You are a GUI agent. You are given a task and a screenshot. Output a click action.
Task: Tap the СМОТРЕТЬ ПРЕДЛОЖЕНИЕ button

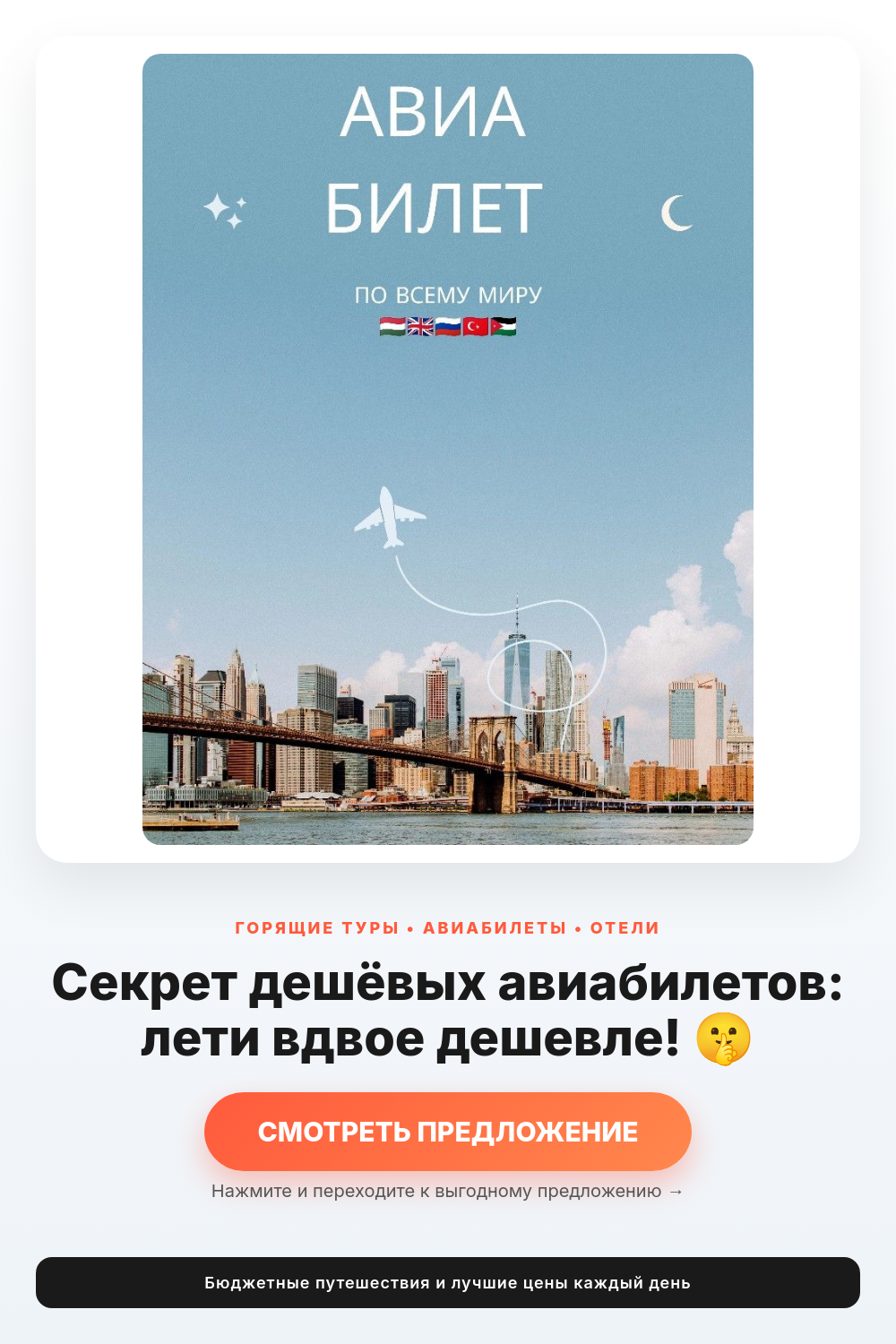coord(448,1132)
